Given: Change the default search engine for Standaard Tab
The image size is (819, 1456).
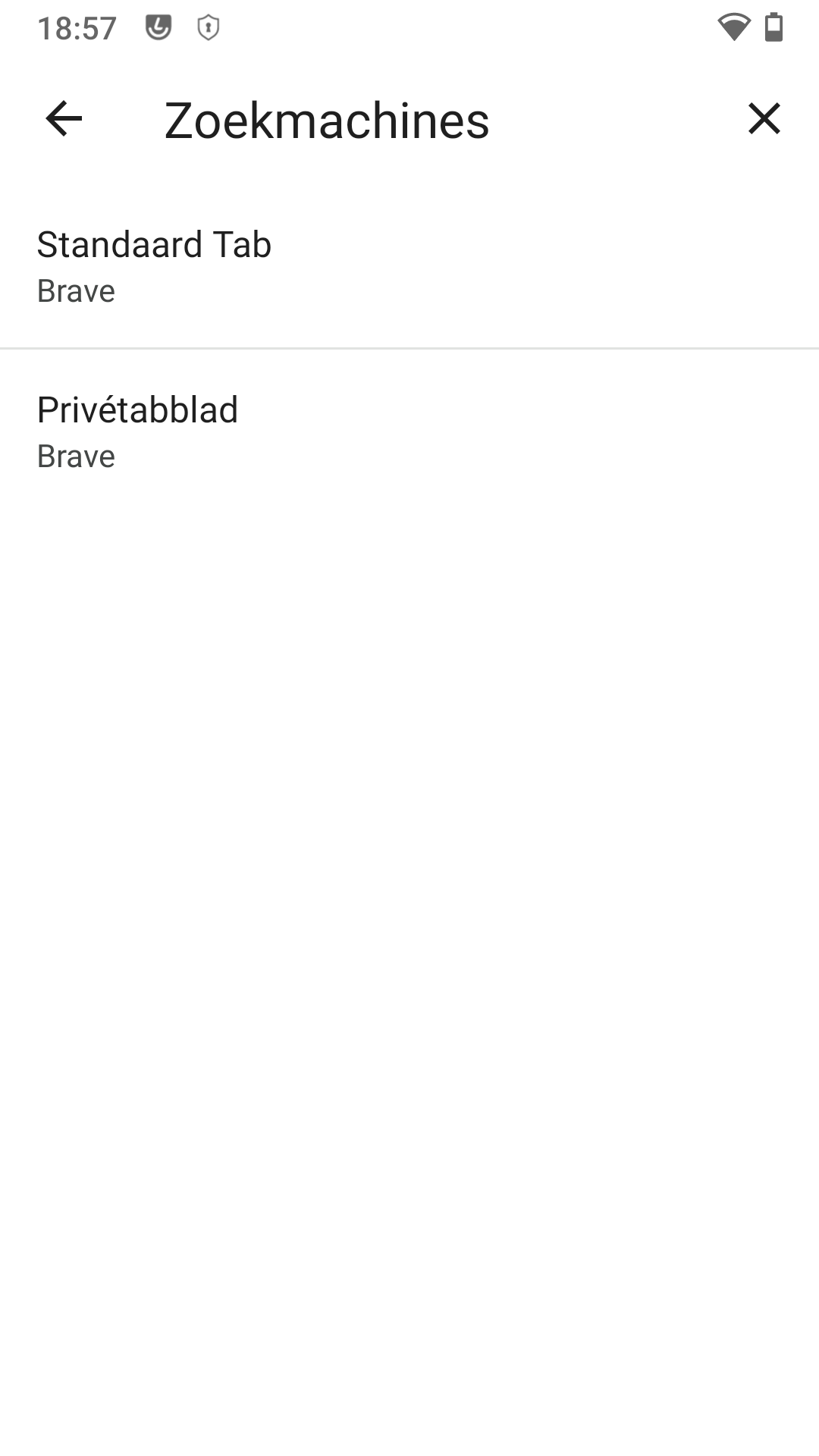Looking at the screenshot, I should click(x=409, y=265).
